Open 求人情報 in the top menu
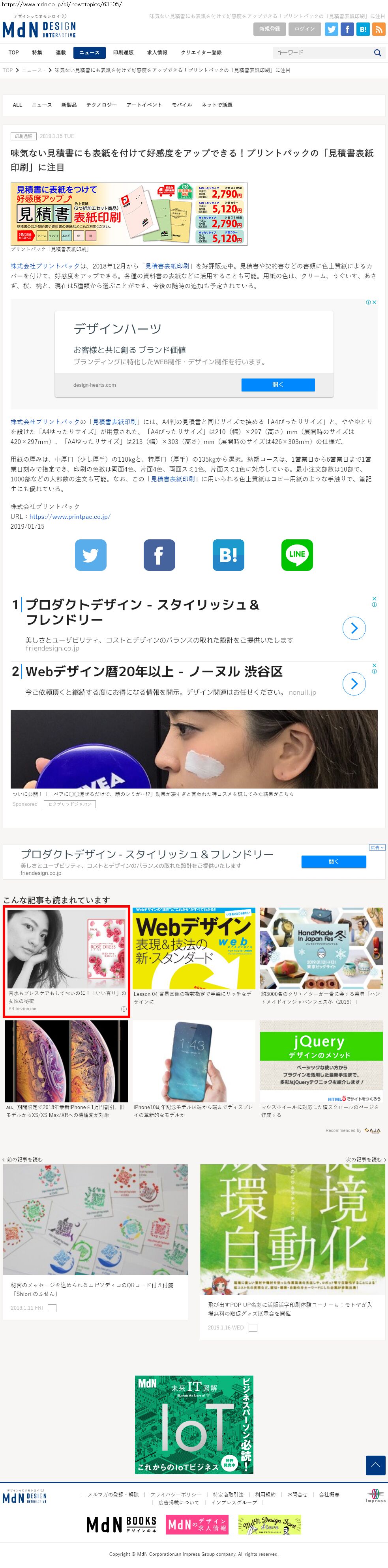This screenshot has width=388, height=1568. coord(157,52)
